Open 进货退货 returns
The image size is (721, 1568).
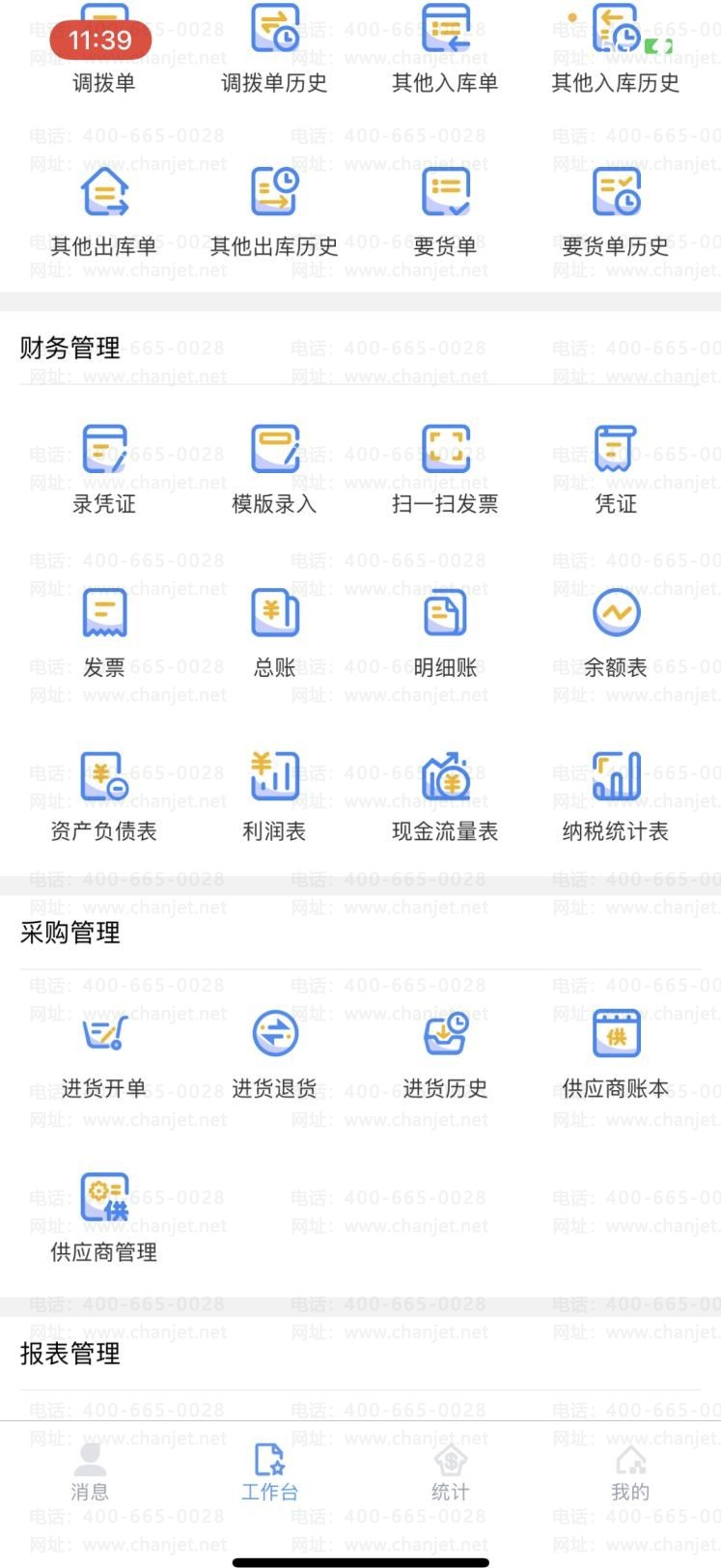[274, 1054]
